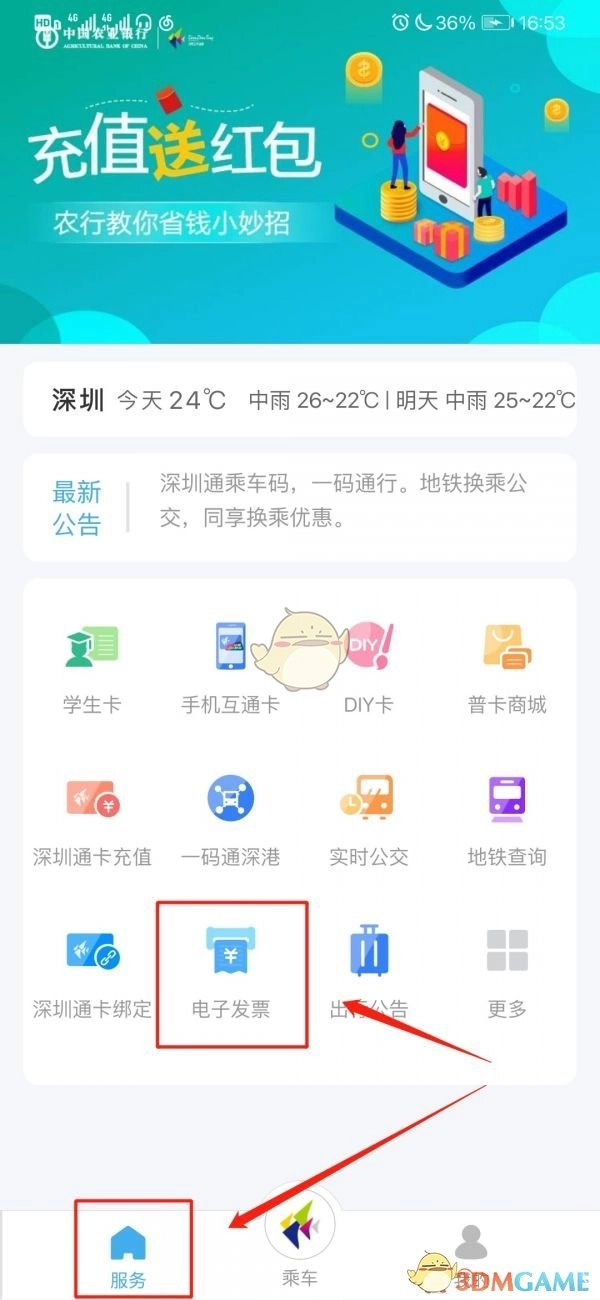Open the 最新公告 announcement card
The image size is (600, 1300).
click(300, 507)
